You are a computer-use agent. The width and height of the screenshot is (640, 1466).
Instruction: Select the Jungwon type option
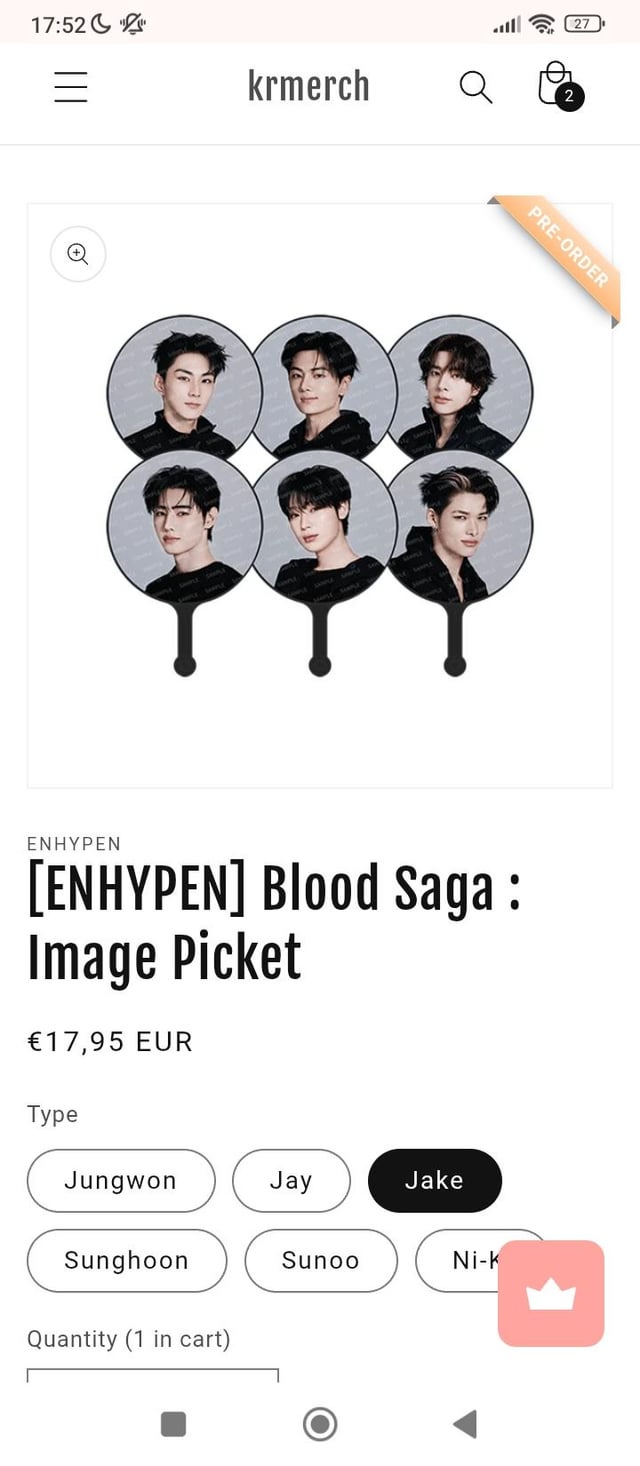[121, 1180]
